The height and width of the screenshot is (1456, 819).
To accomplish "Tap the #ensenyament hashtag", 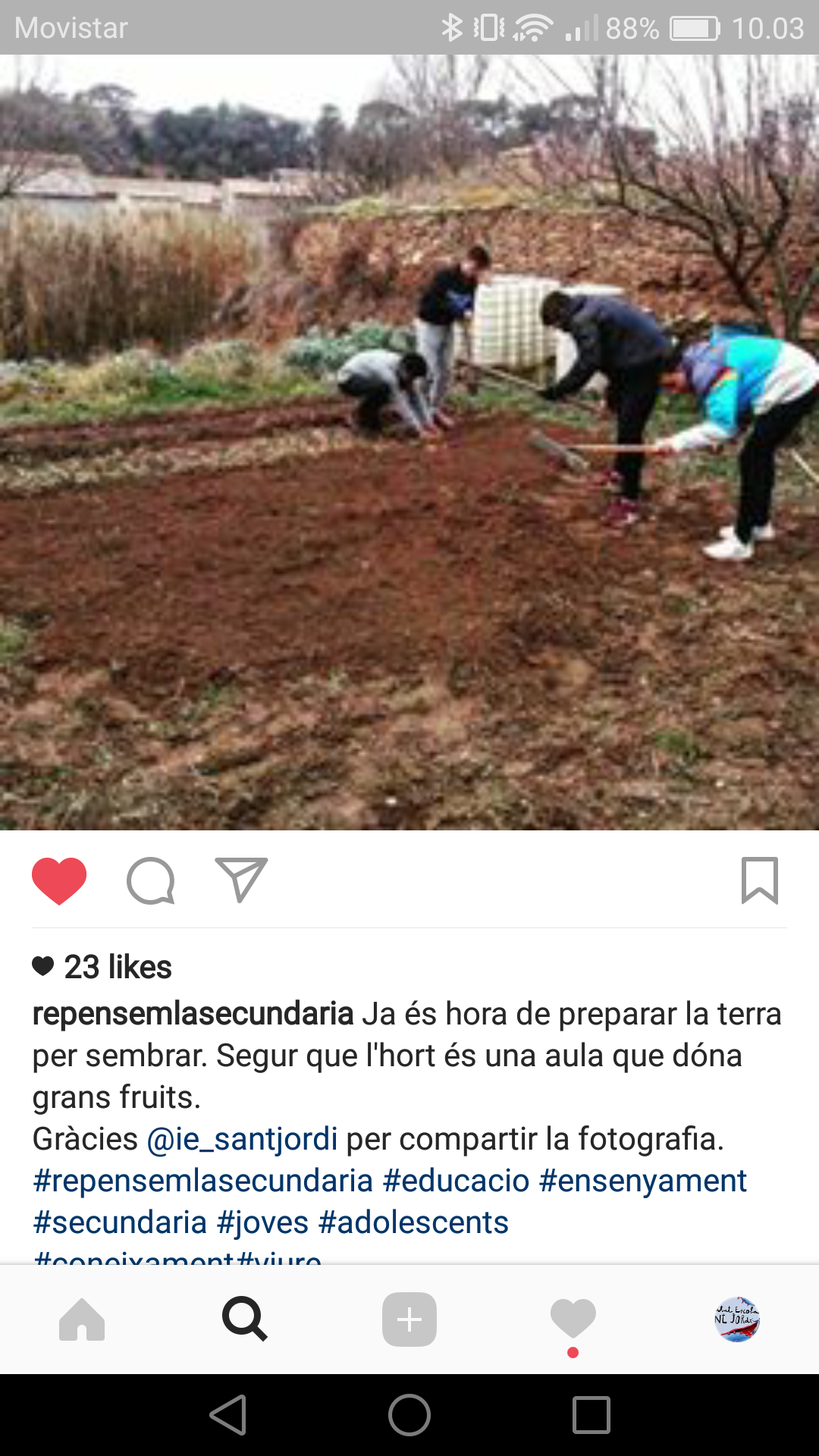I will coord(643,1181).
